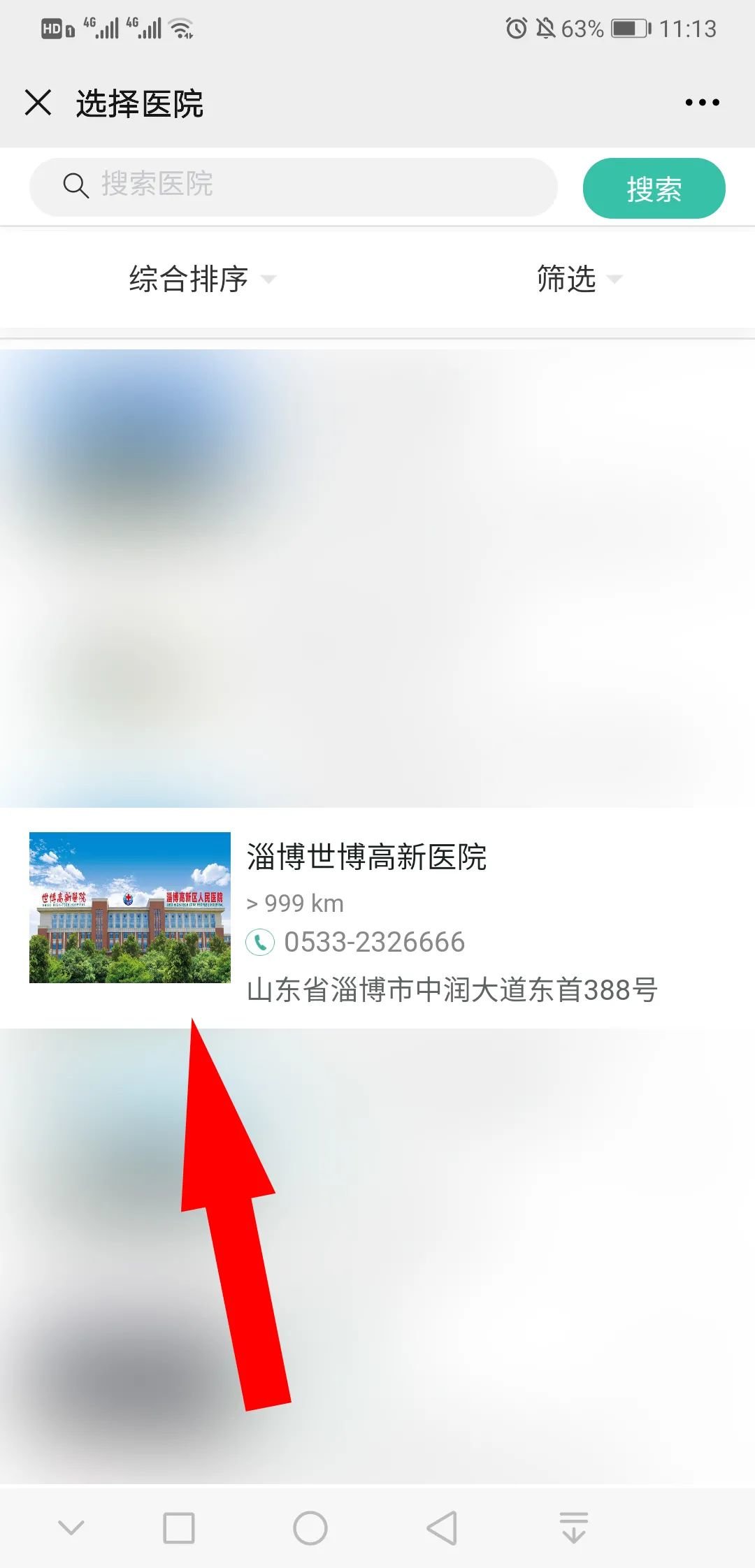Viewport: 755px width, 1568px height.
Task: Open the three-dot more menu
Action: click(702, 103)
